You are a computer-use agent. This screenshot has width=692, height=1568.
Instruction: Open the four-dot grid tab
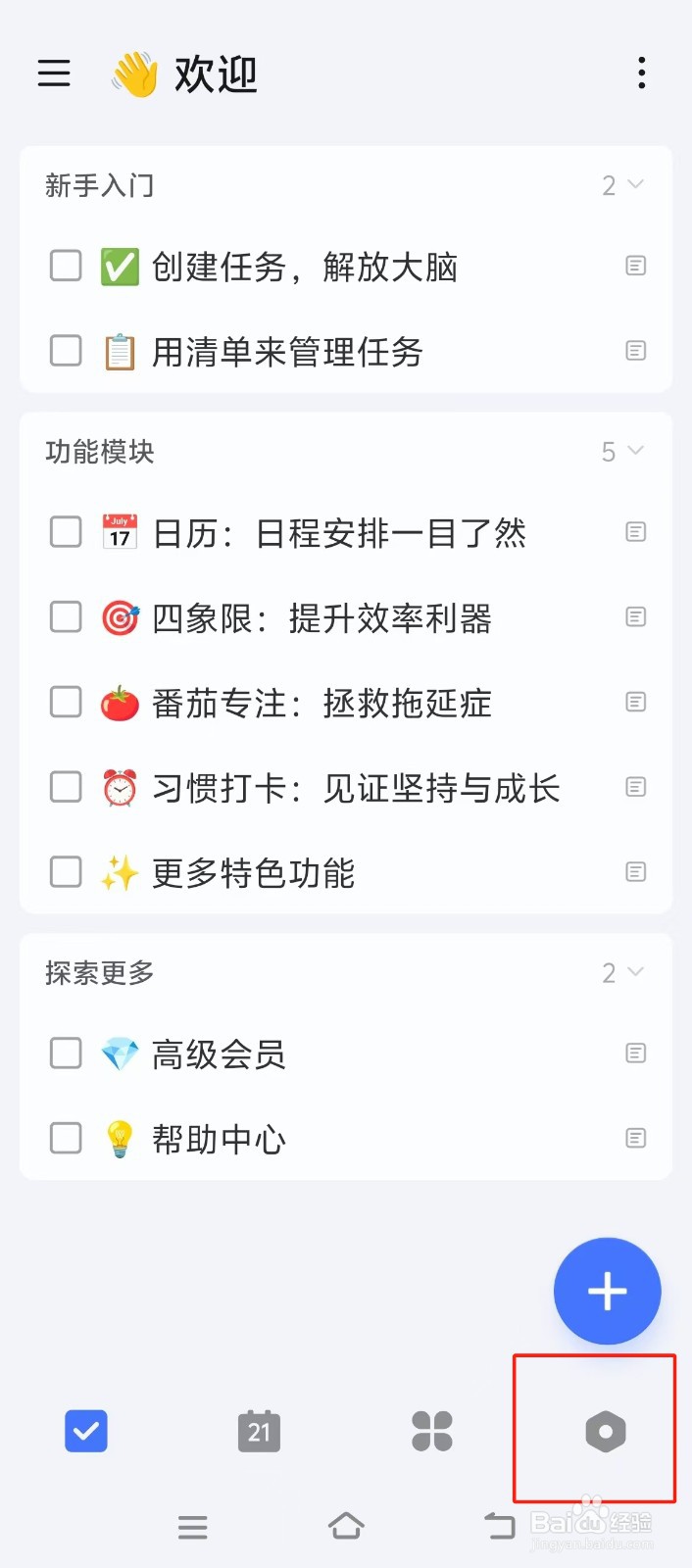[432, 1432]
